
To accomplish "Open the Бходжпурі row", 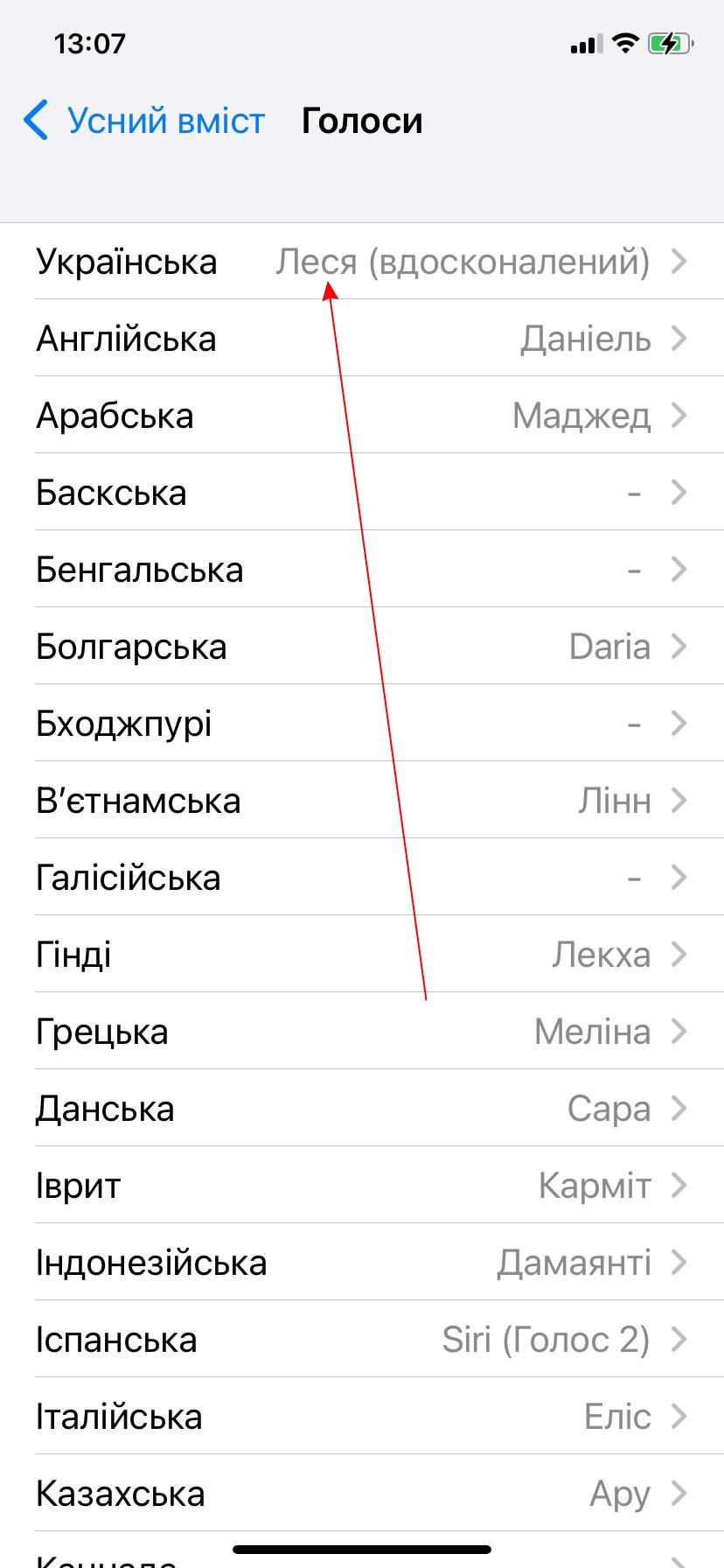I will pos(362,724).
